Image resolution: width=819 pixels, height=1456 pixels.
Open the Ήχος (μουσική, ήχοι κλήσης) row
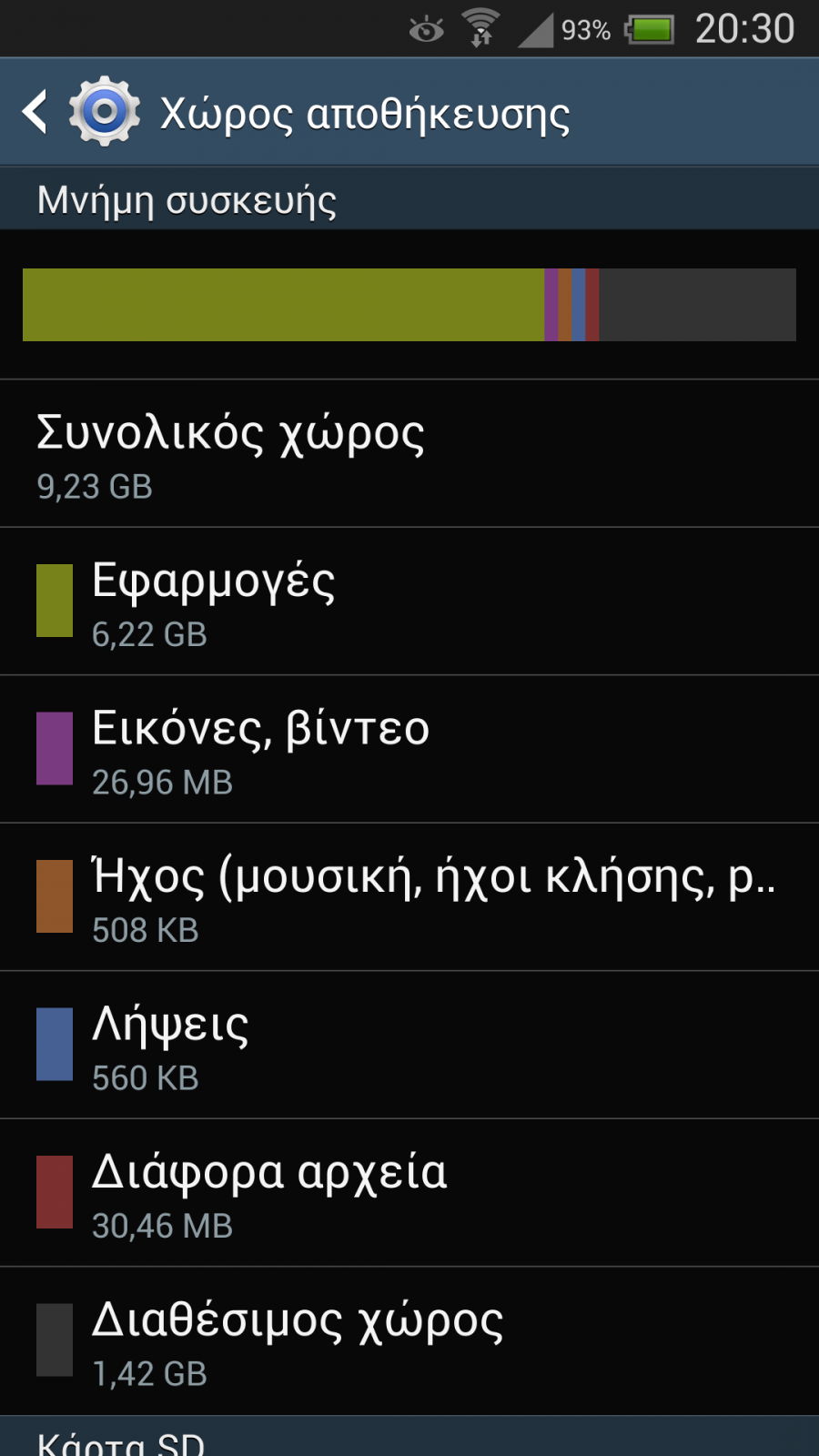pyautogui.click(x=409, y=897)
